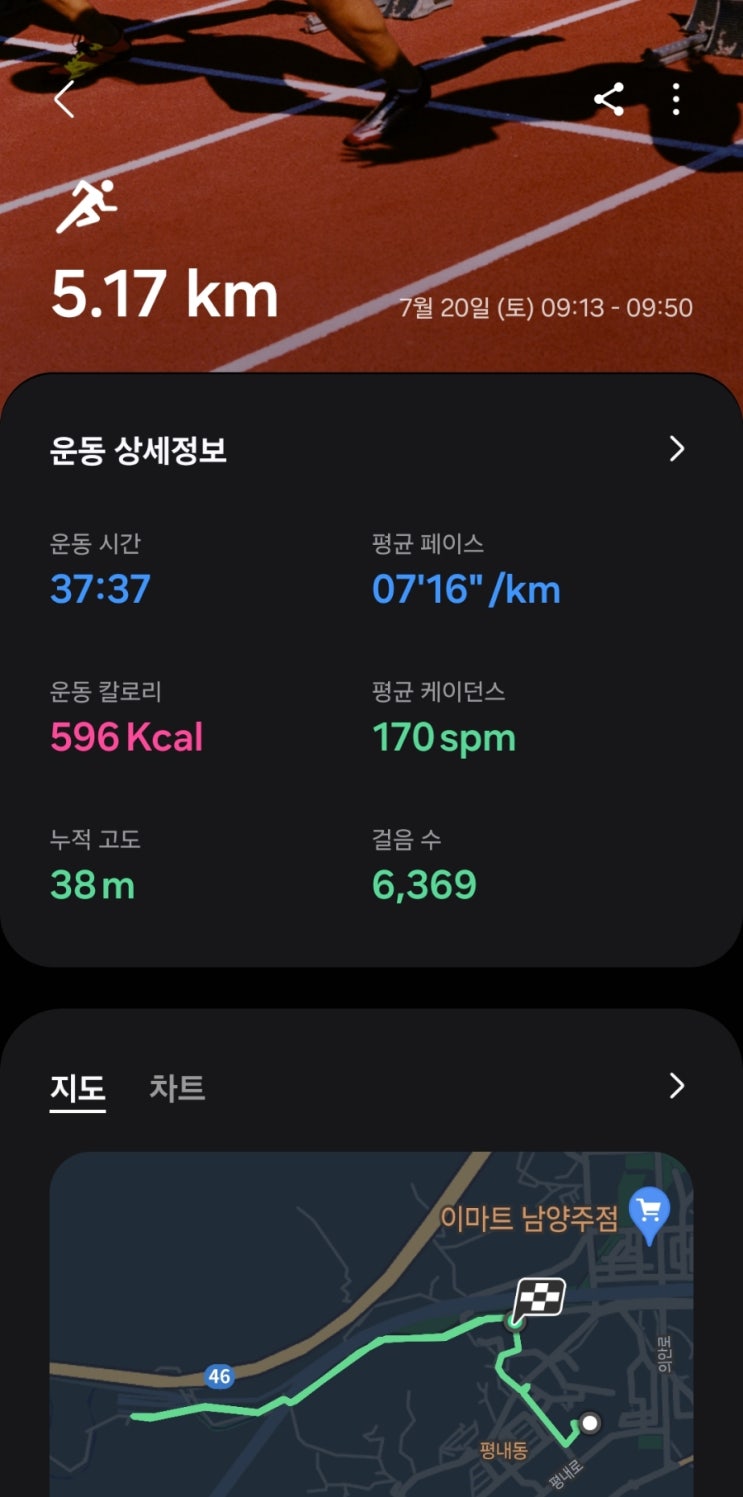Open the running route map
The height and width of the screenshot is (1497, 743).
pyautogui.click(x=371, y=1330)
